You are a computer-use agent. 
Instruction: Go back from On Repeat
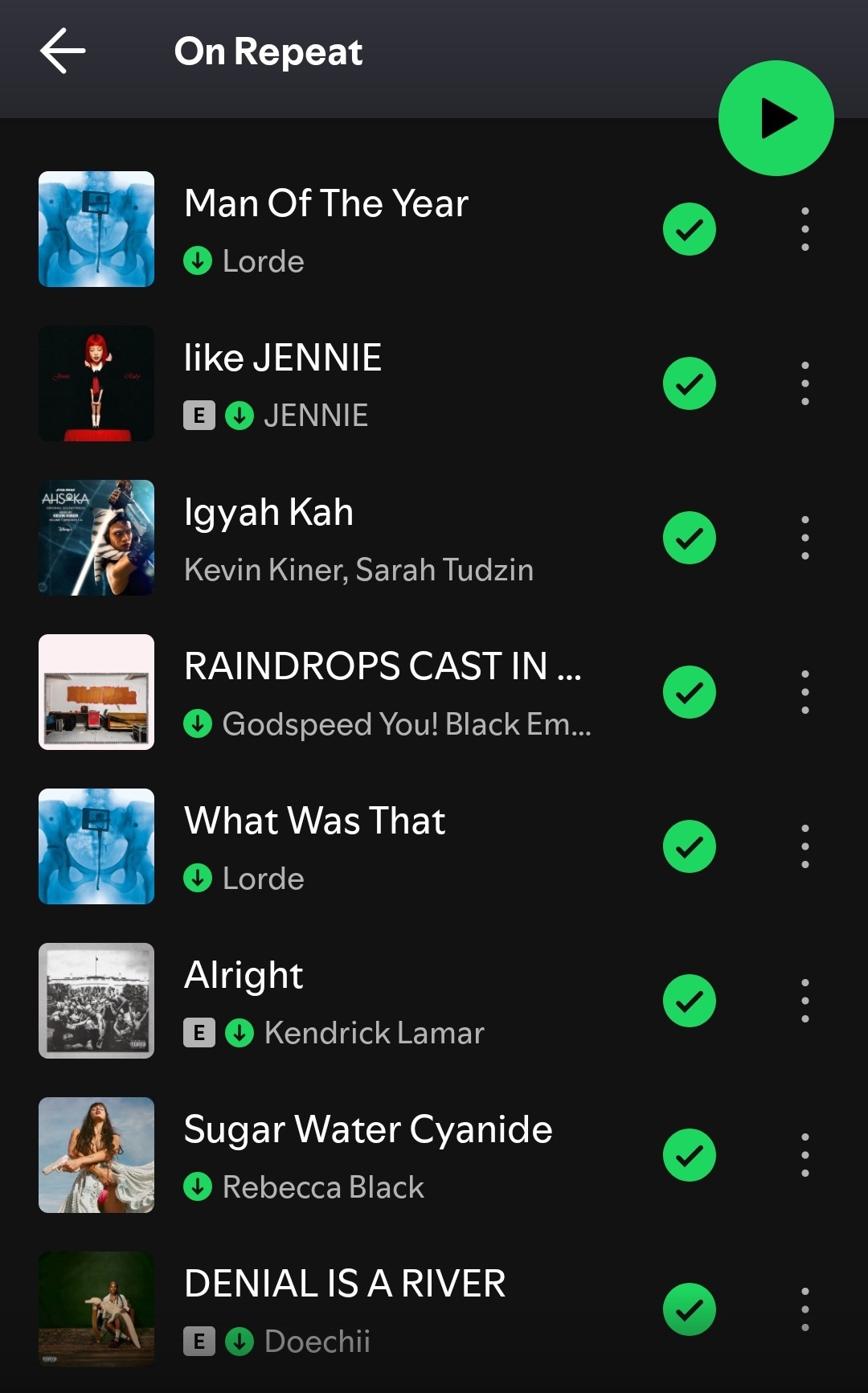point(63,51)
